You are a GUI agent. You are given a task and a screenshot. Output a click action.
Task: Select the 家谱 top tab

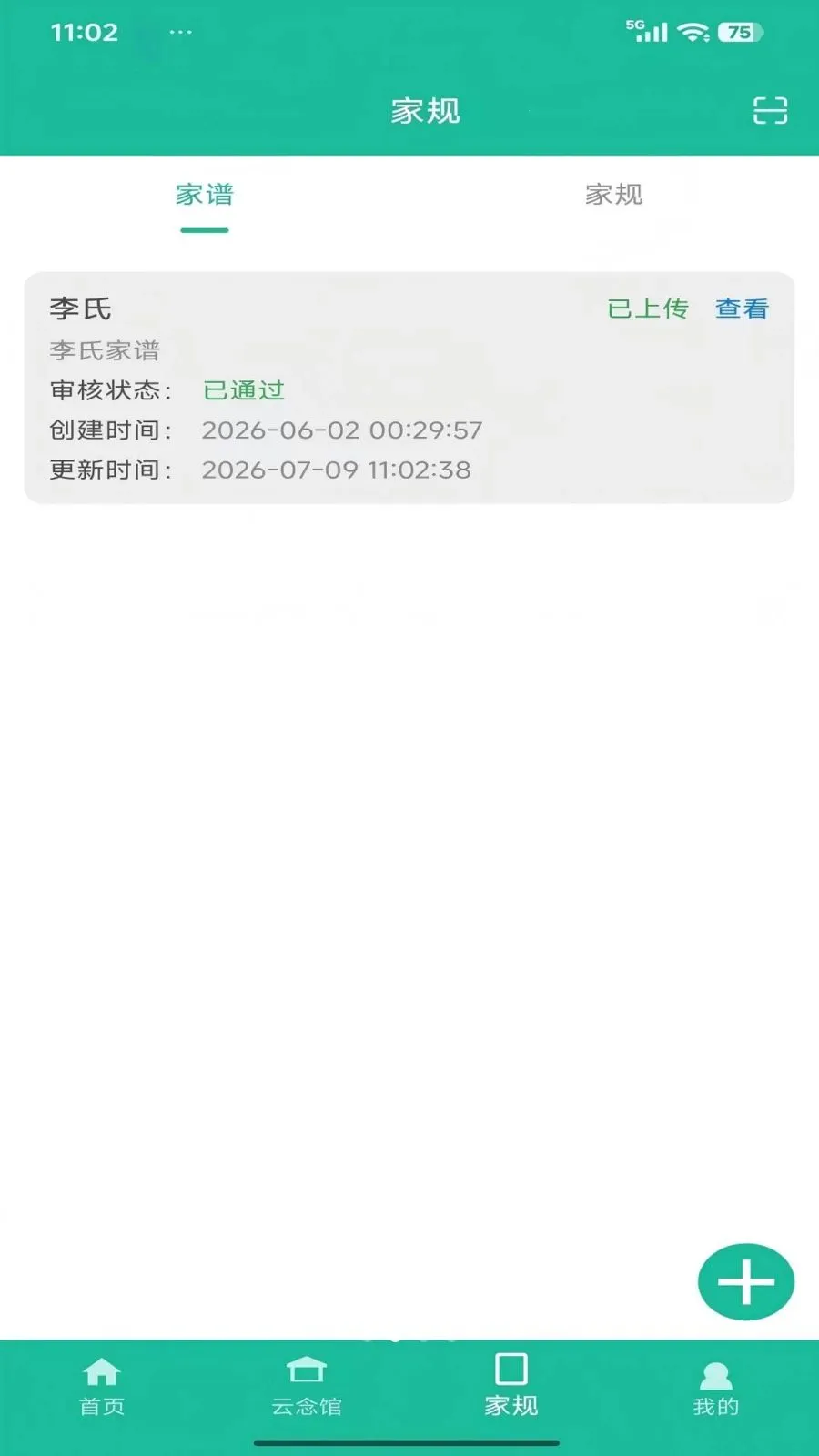coord(205,194)
